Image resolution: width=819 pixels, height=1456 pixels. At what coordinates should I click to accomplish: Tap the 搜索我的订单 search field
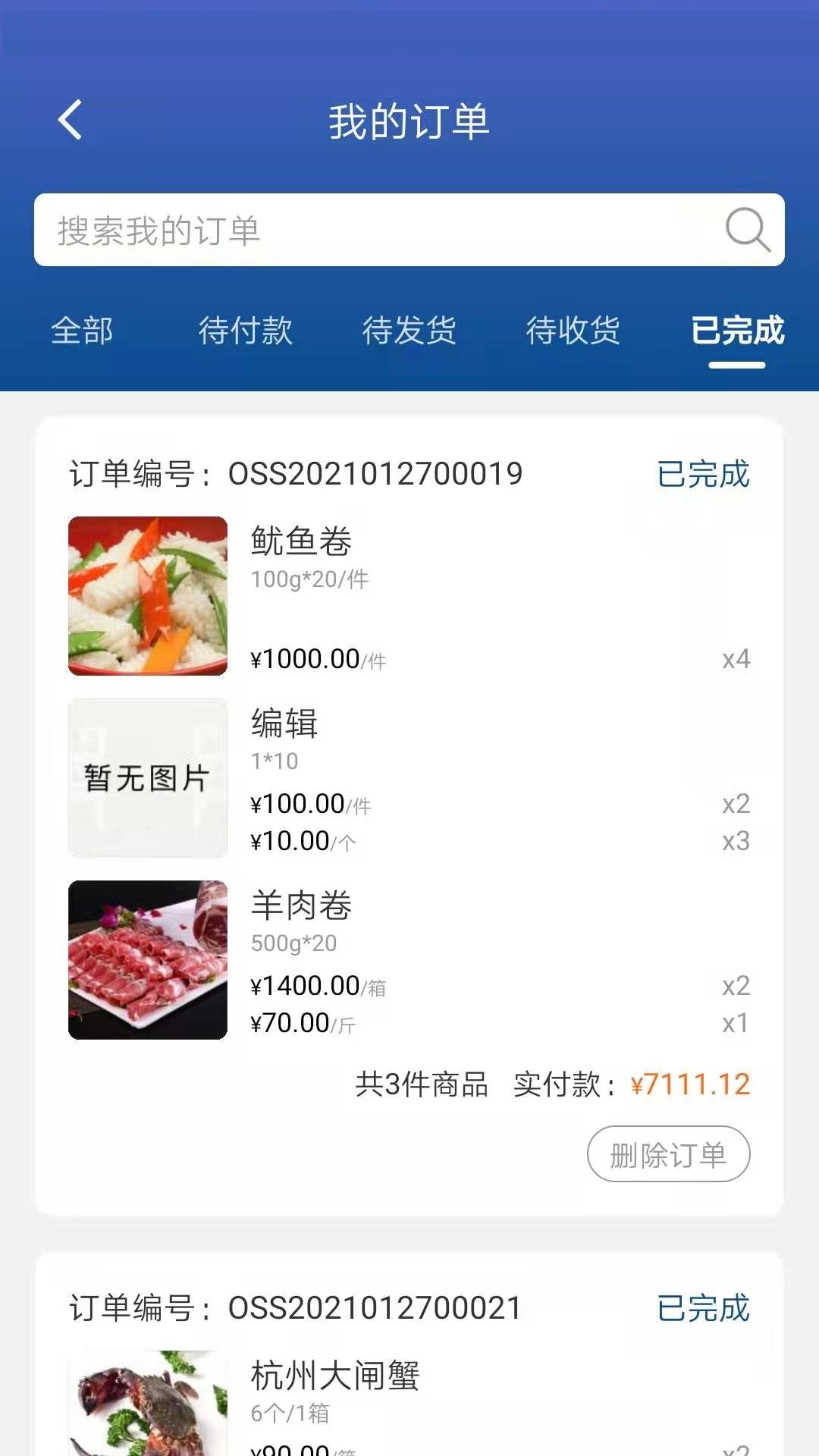pyautogui.click(x=303, y=230)
